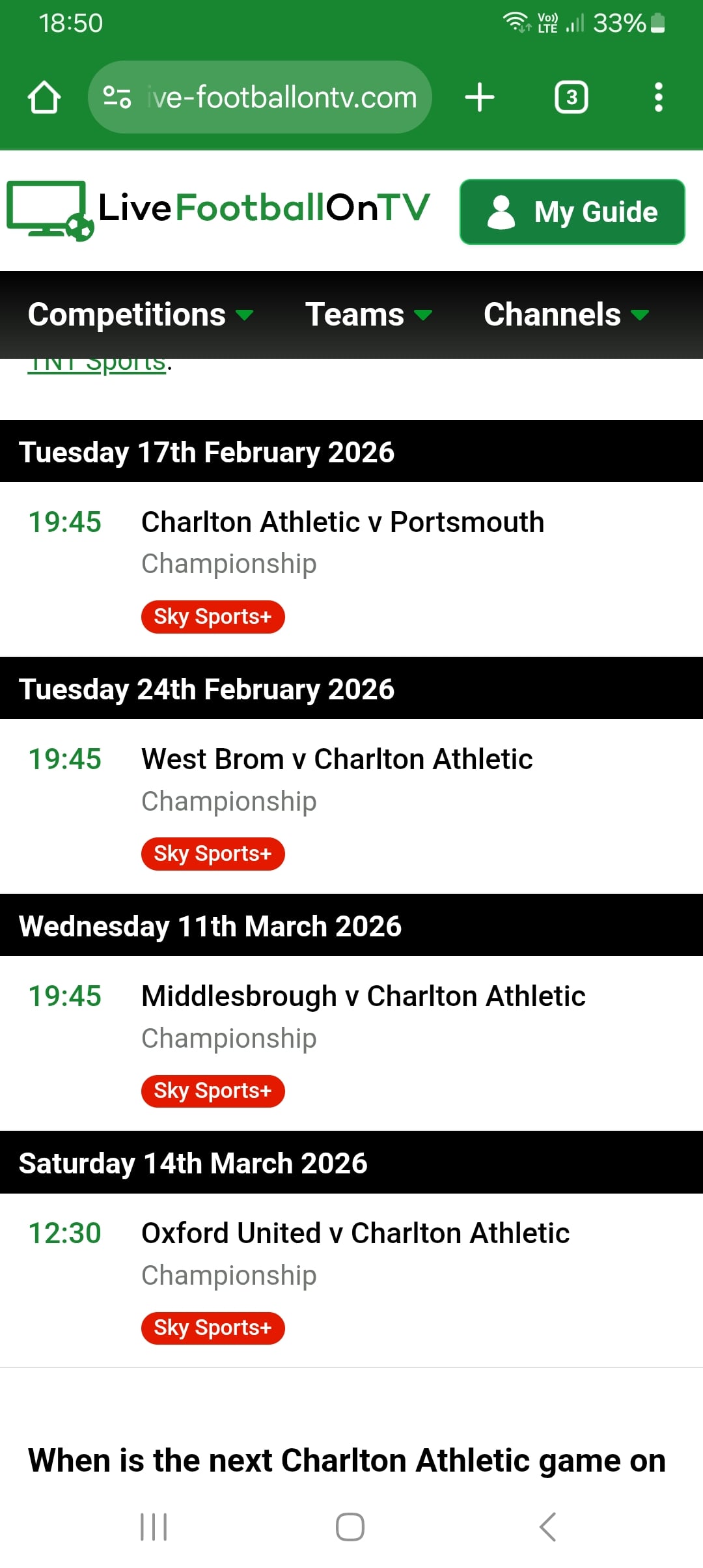Screen dimensions: 703x1568
Task: Open a new browser tab
Action: pyautogui.click(x=480, y=98)
